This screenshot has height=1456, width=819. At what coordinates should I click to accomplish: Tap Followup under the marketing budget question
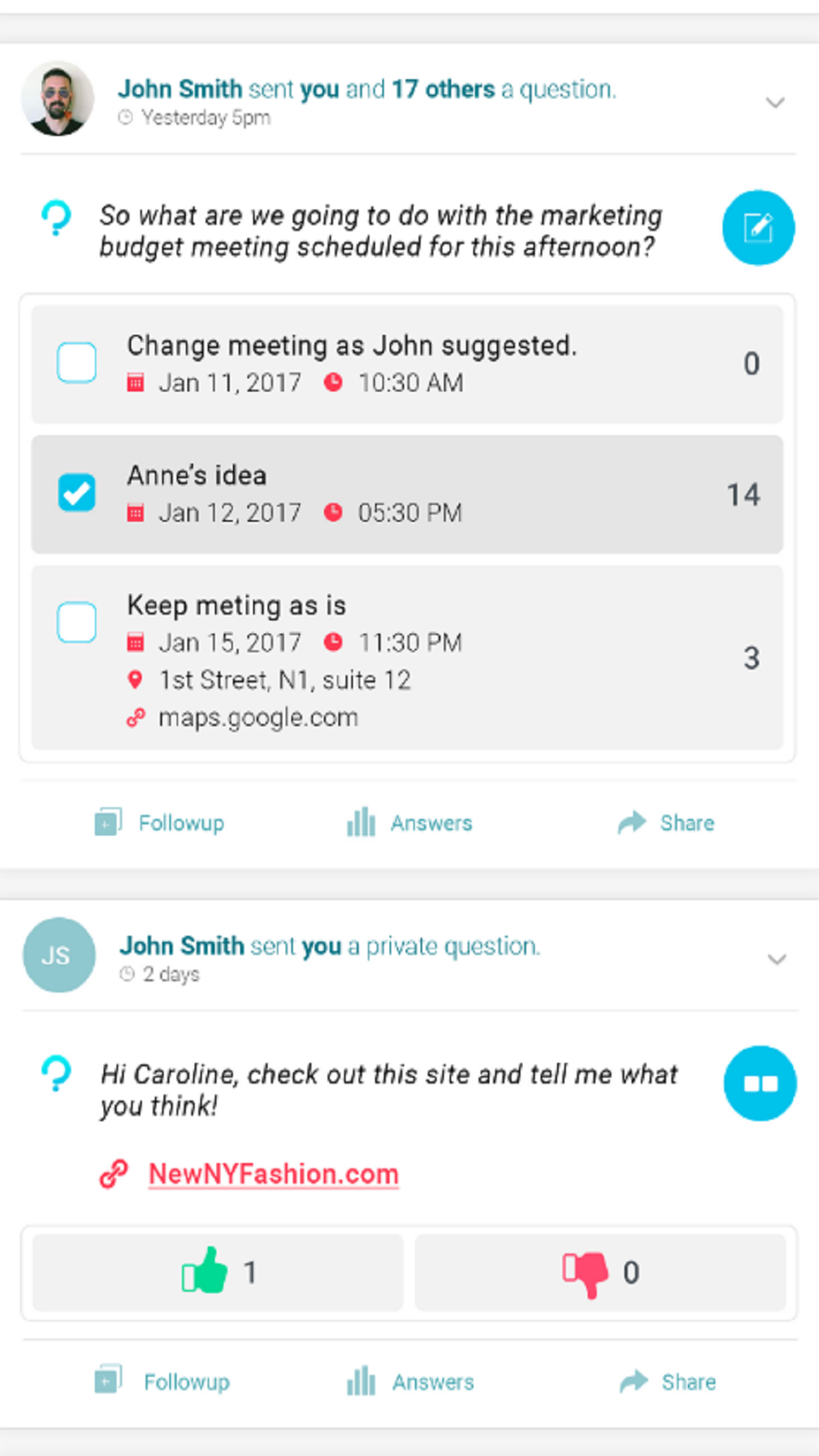(x=160, y=823)
